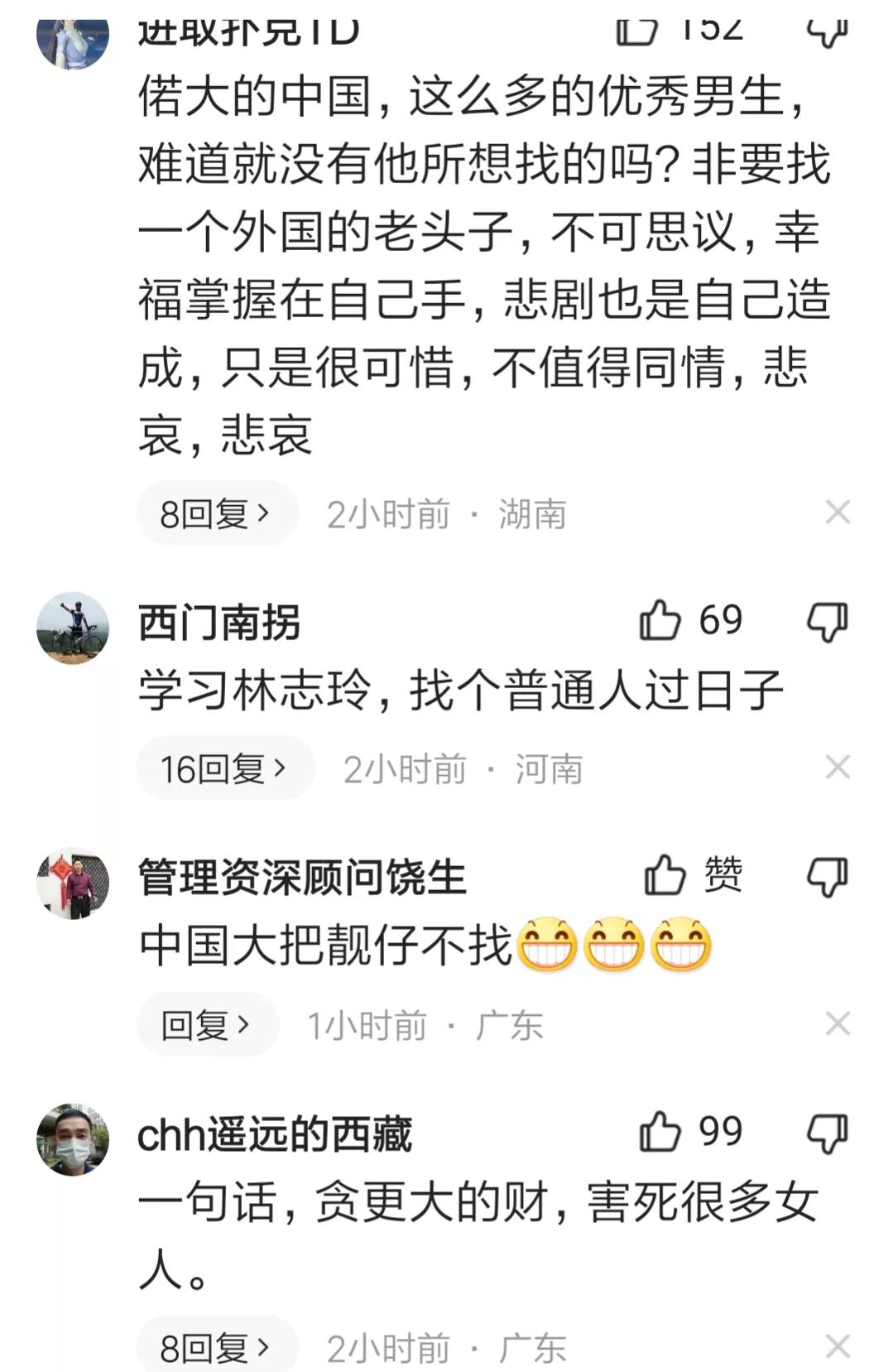893x1372 pixels.
Task: Dismiss the first comment with the × button
Action: pos(839,513)
